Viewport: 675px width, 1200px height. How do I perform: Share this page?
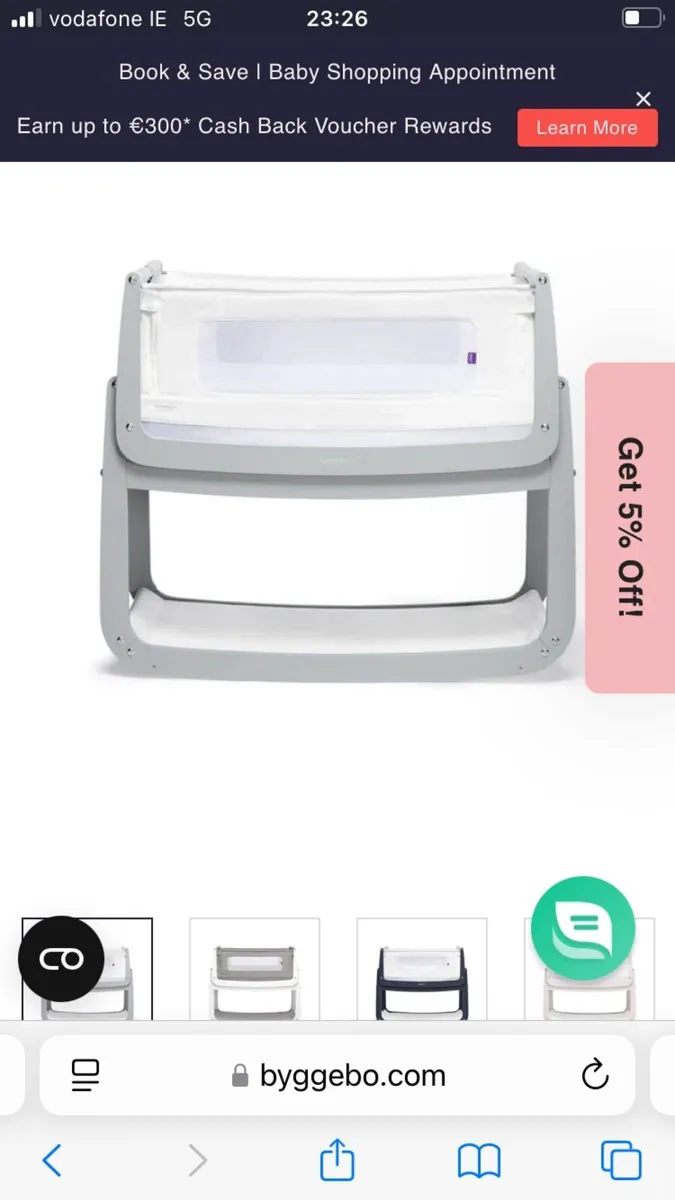(337, 1161)
